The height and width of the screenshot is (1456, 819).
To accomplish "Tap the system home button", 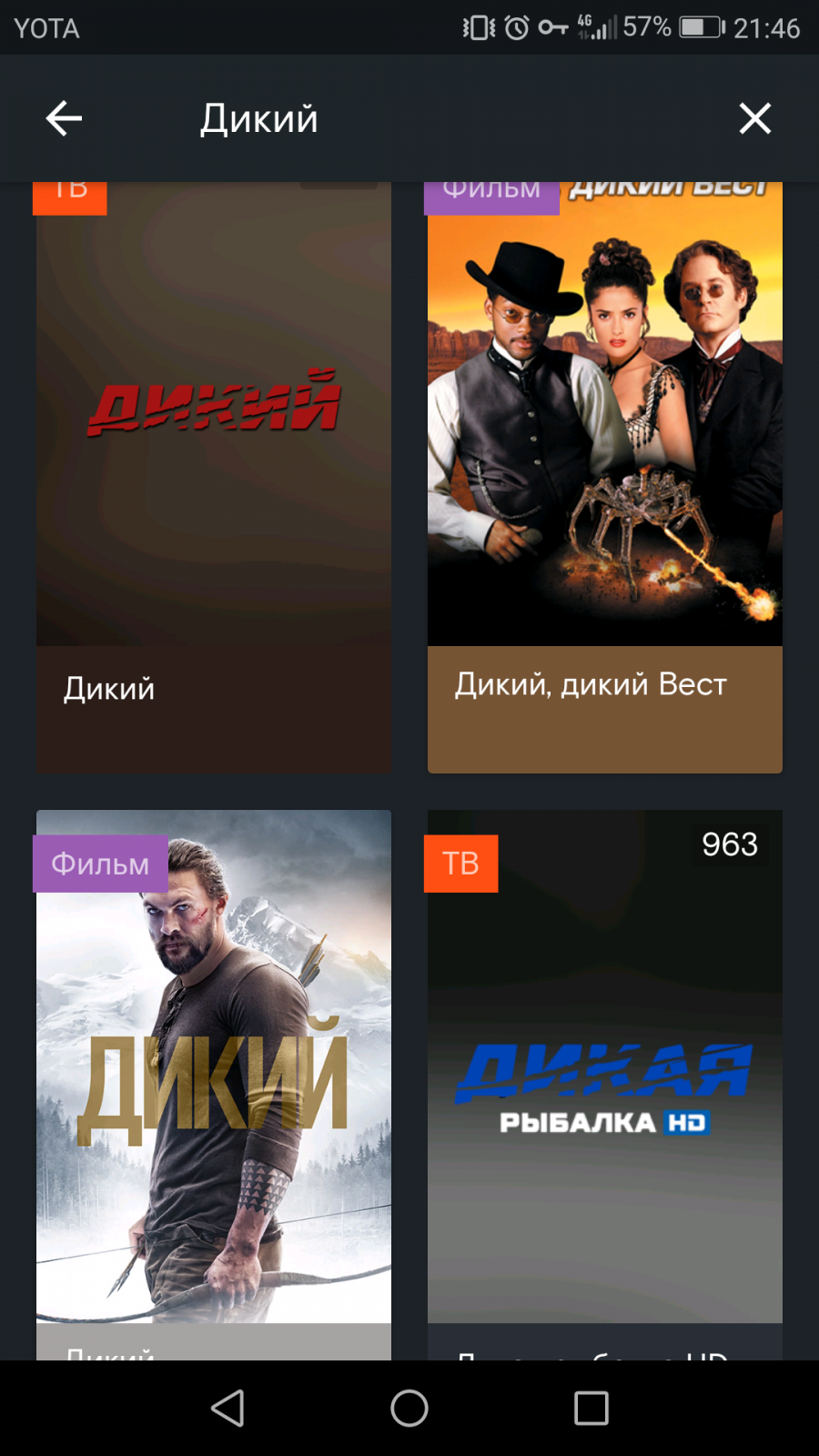I will [x=409, y=1409].
